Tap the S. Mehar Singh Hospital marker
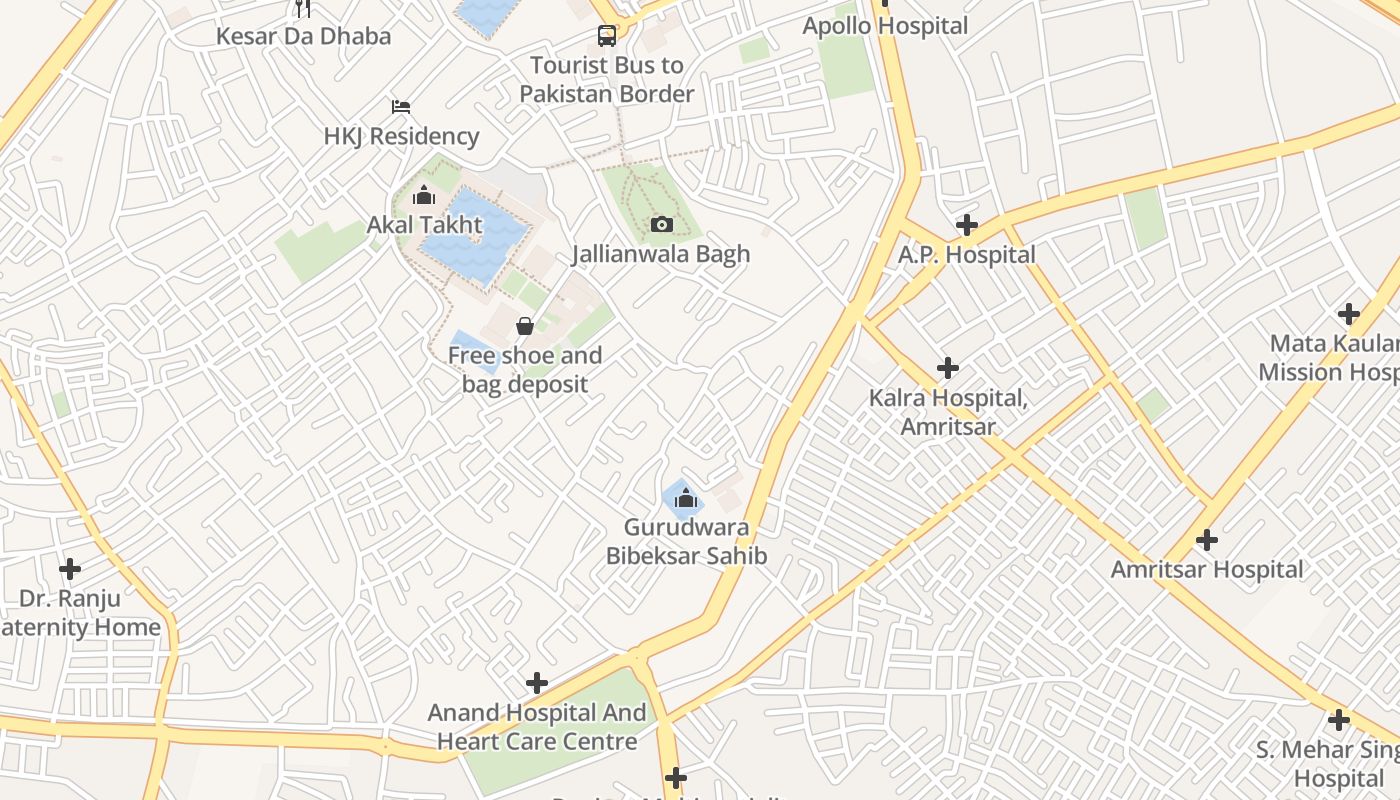This screenshot has width=1400, height=800. point(1338,720)
